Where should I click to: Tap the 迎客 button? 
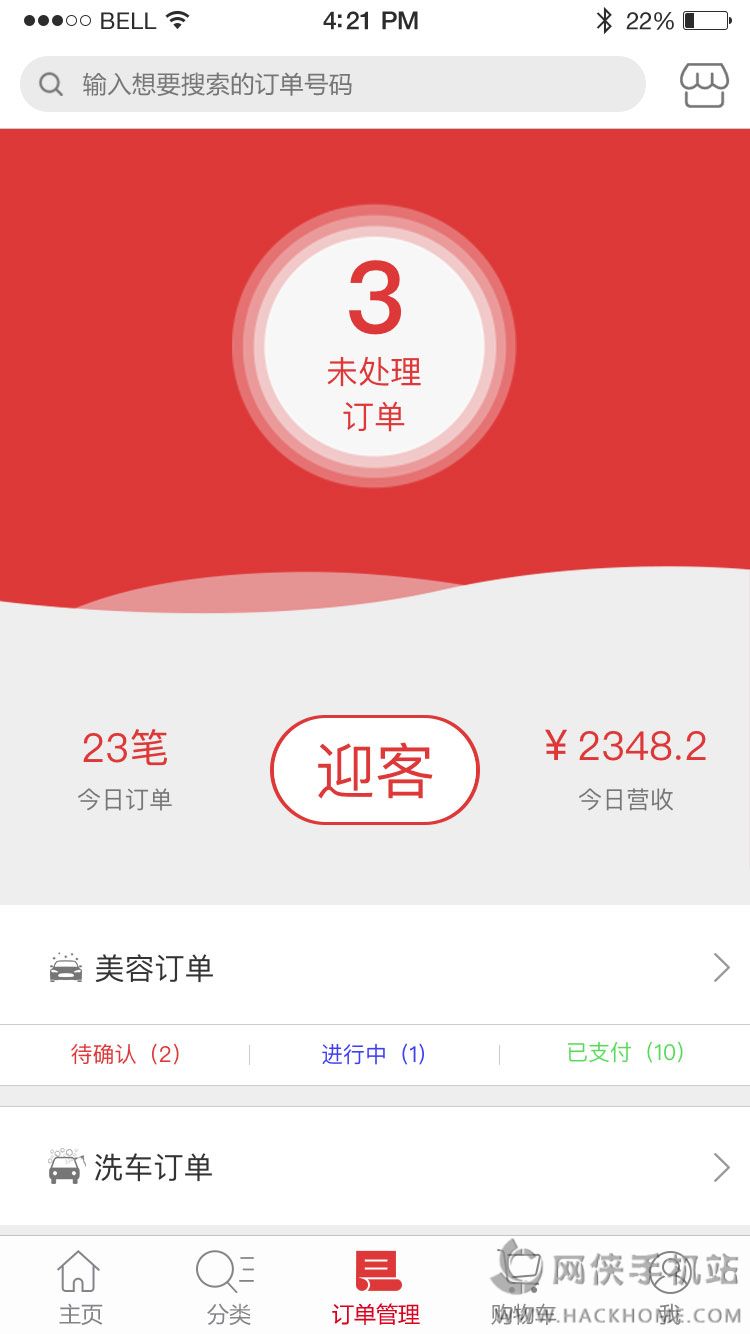(x=374, y=770)
